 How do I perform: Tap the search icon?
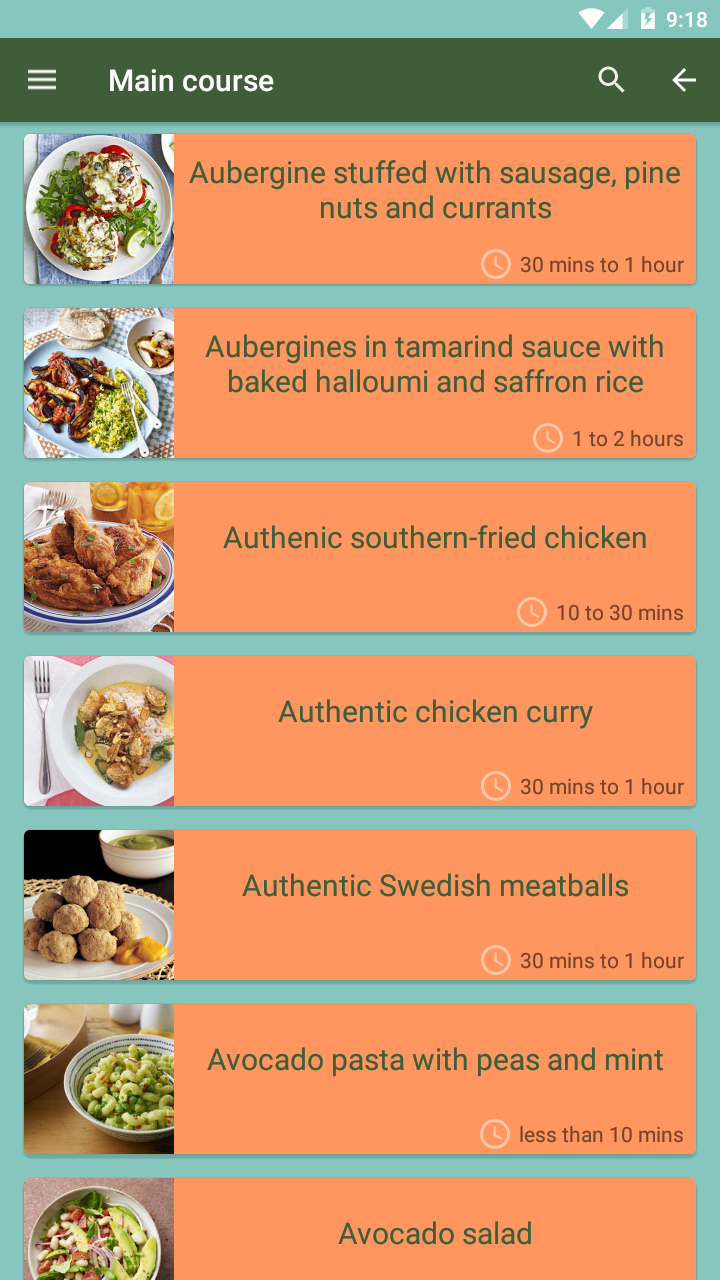[611, 79]
